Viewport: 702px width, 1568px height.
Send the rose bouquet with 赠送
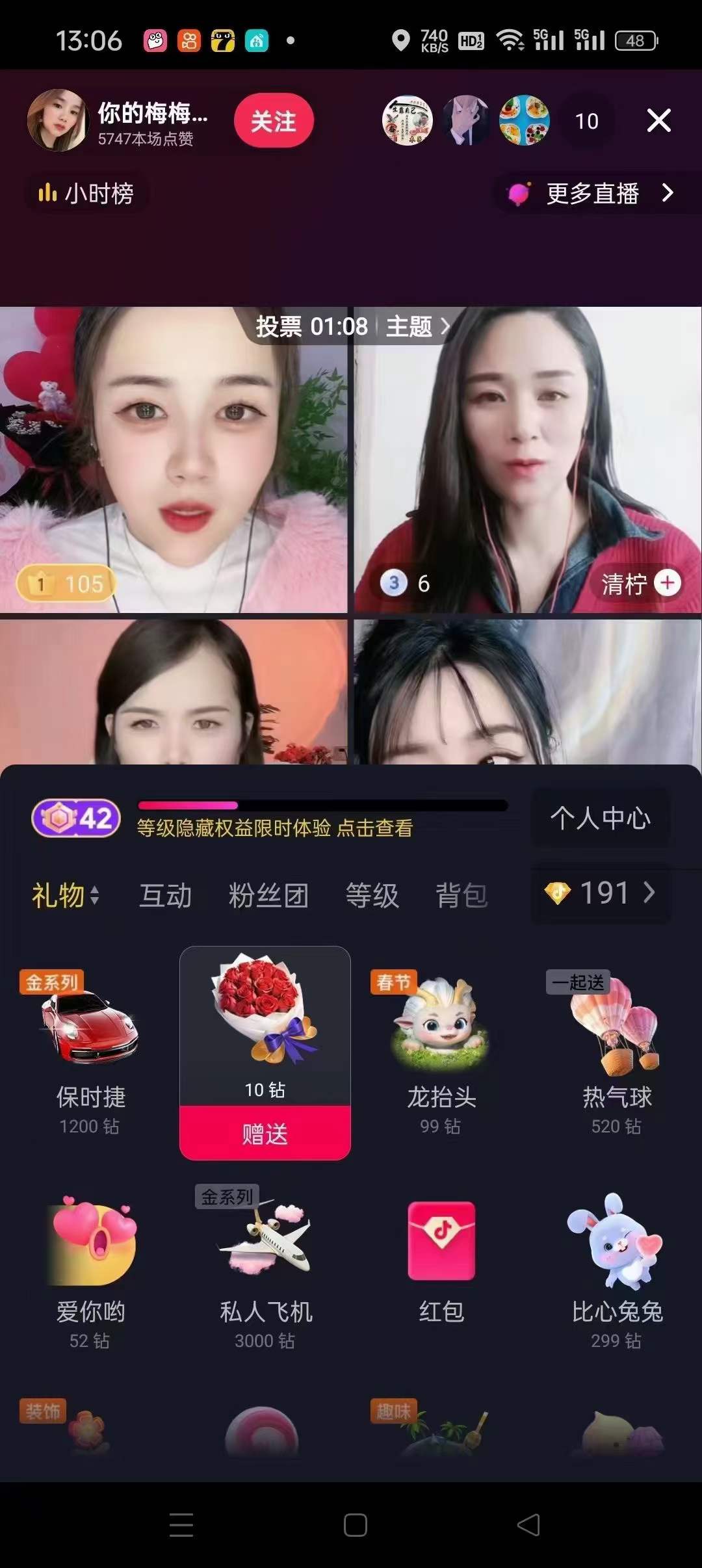coord(265,1133)
